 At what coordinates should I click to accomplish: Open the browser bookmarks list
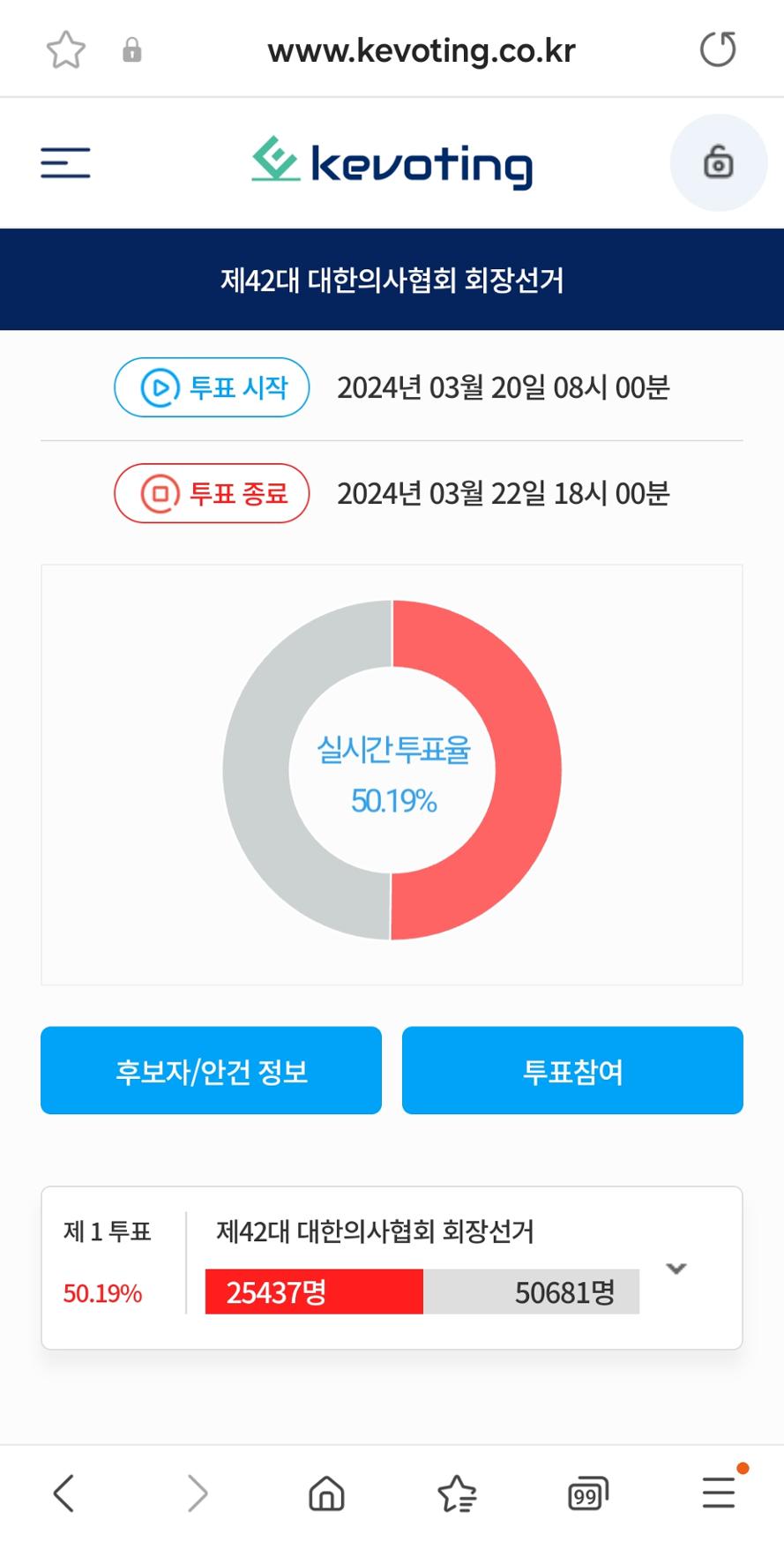click(x=457, y=1493)
